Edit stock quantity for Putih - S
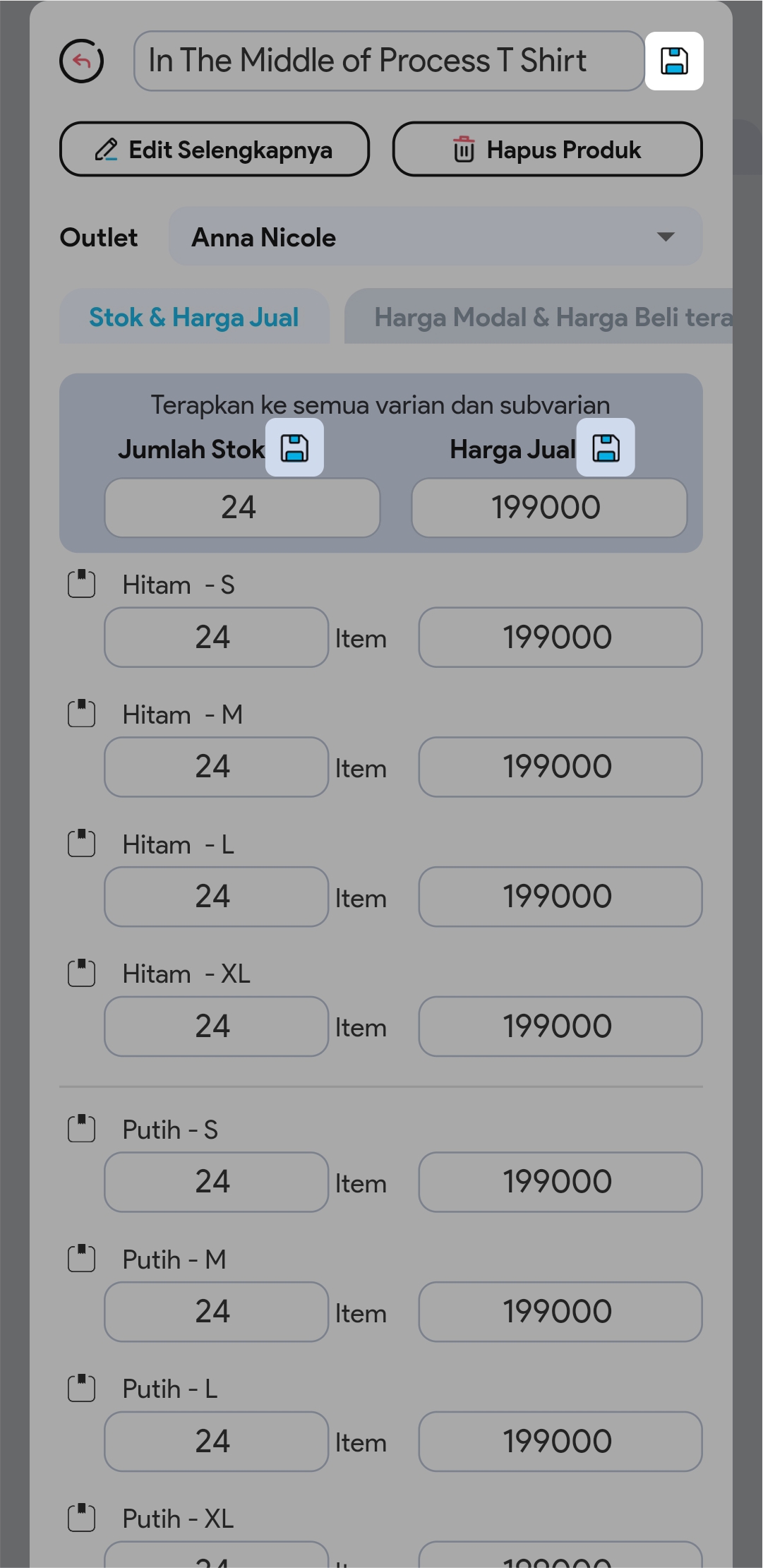763x1568 pixels. click(216, 1182)
